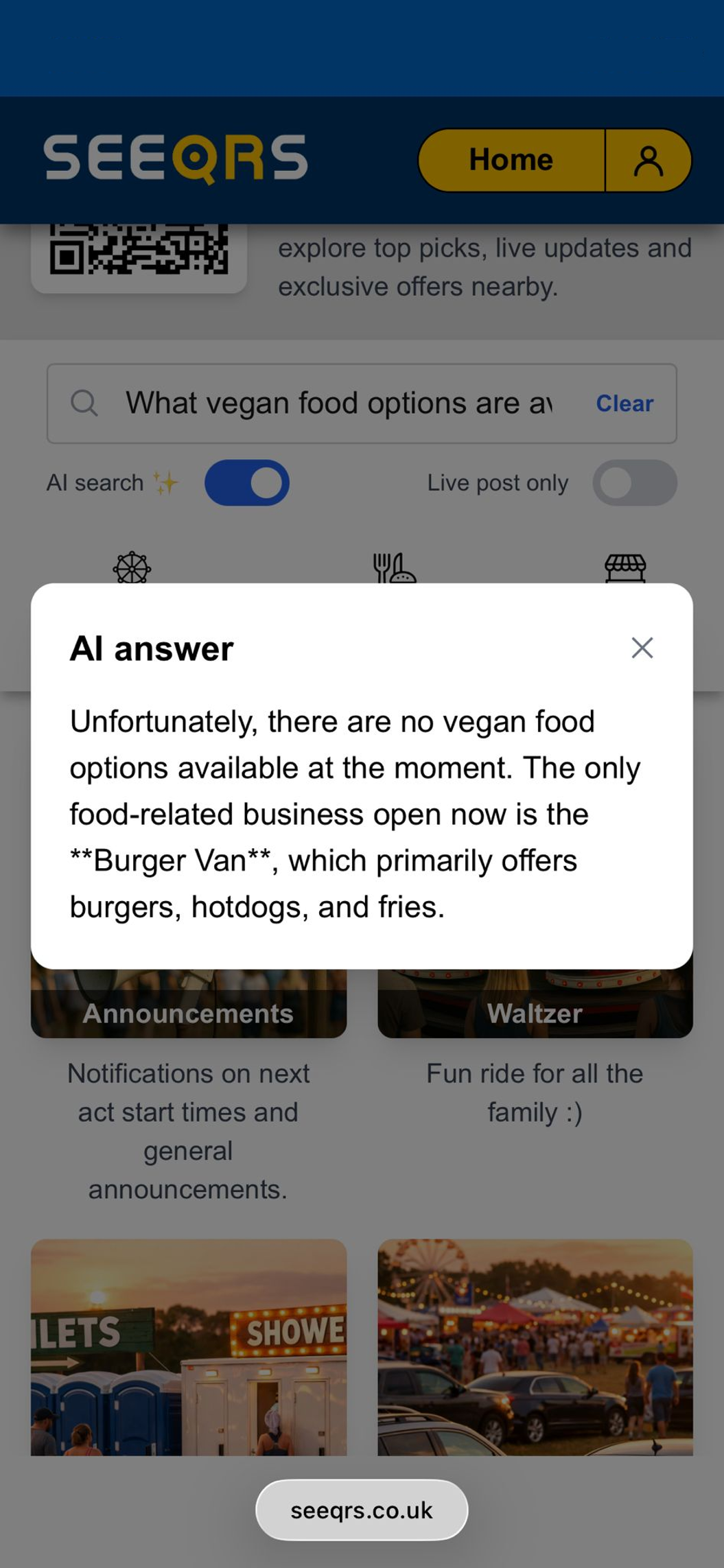Viewport: 724px width, 1568px height.
Task: Clear the search query
Action: (x=624, y=403)
